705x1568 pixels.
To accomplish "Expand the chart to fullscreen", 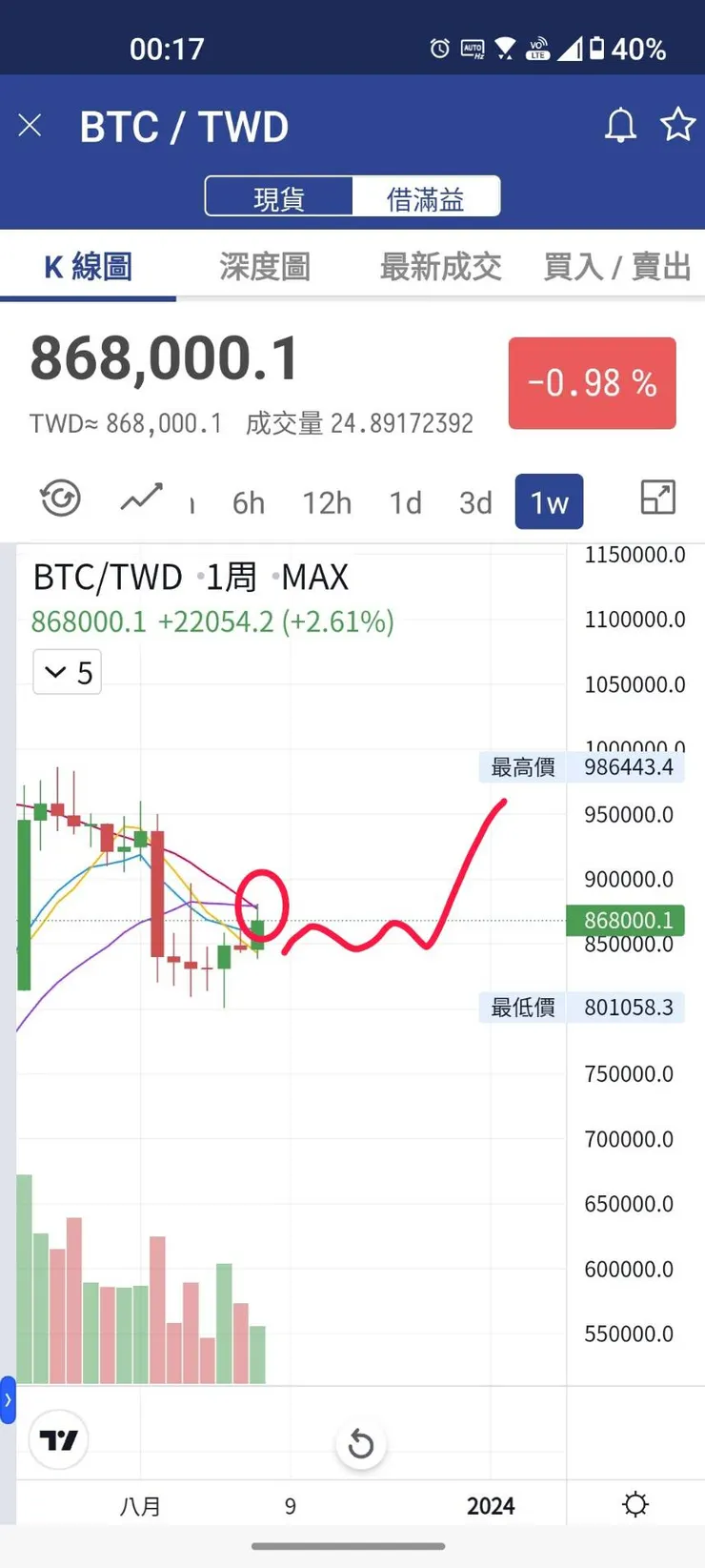I will [657, 498].
